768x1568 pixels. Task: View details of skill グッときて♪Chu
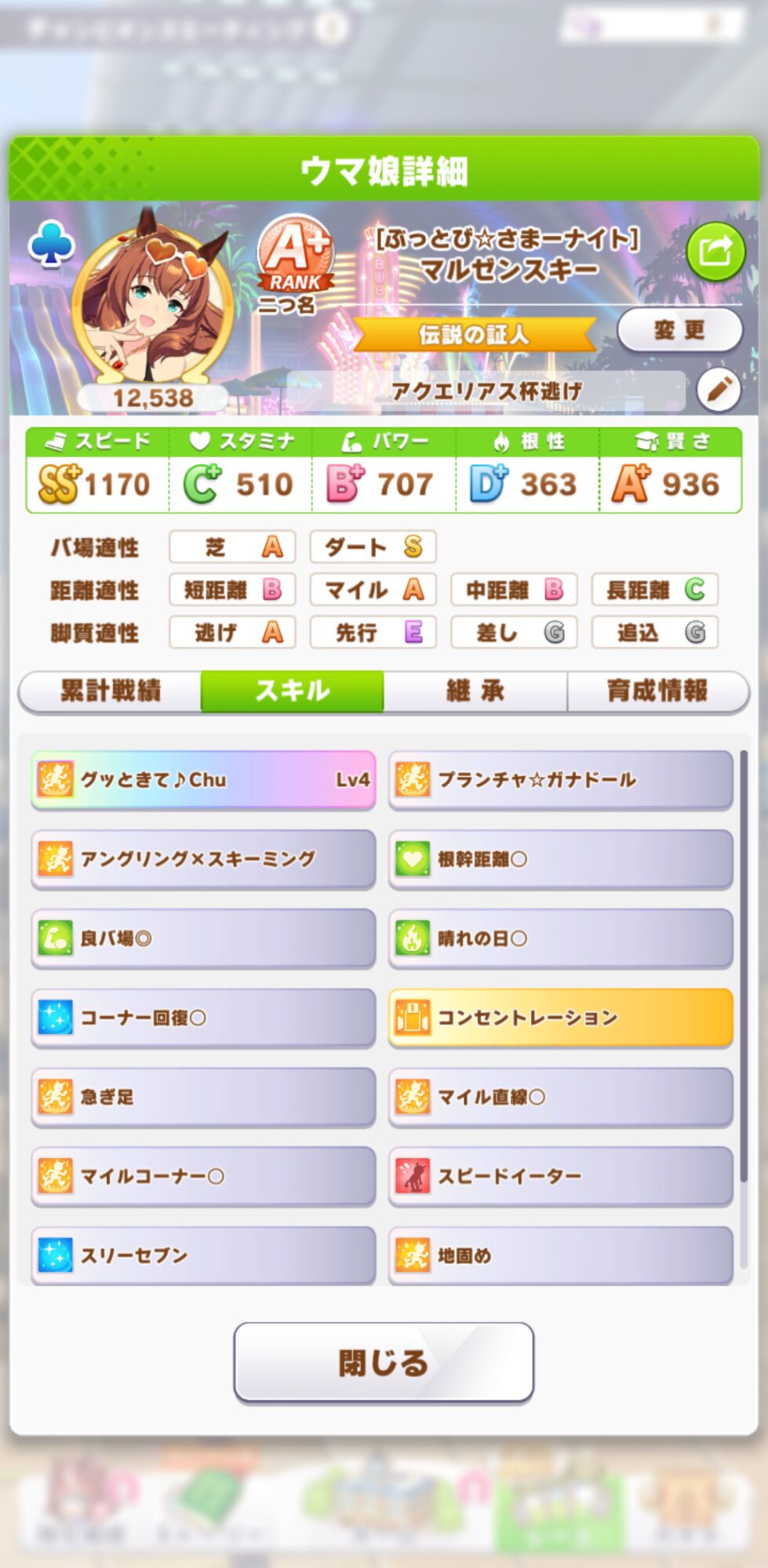(x=203, y=779)
